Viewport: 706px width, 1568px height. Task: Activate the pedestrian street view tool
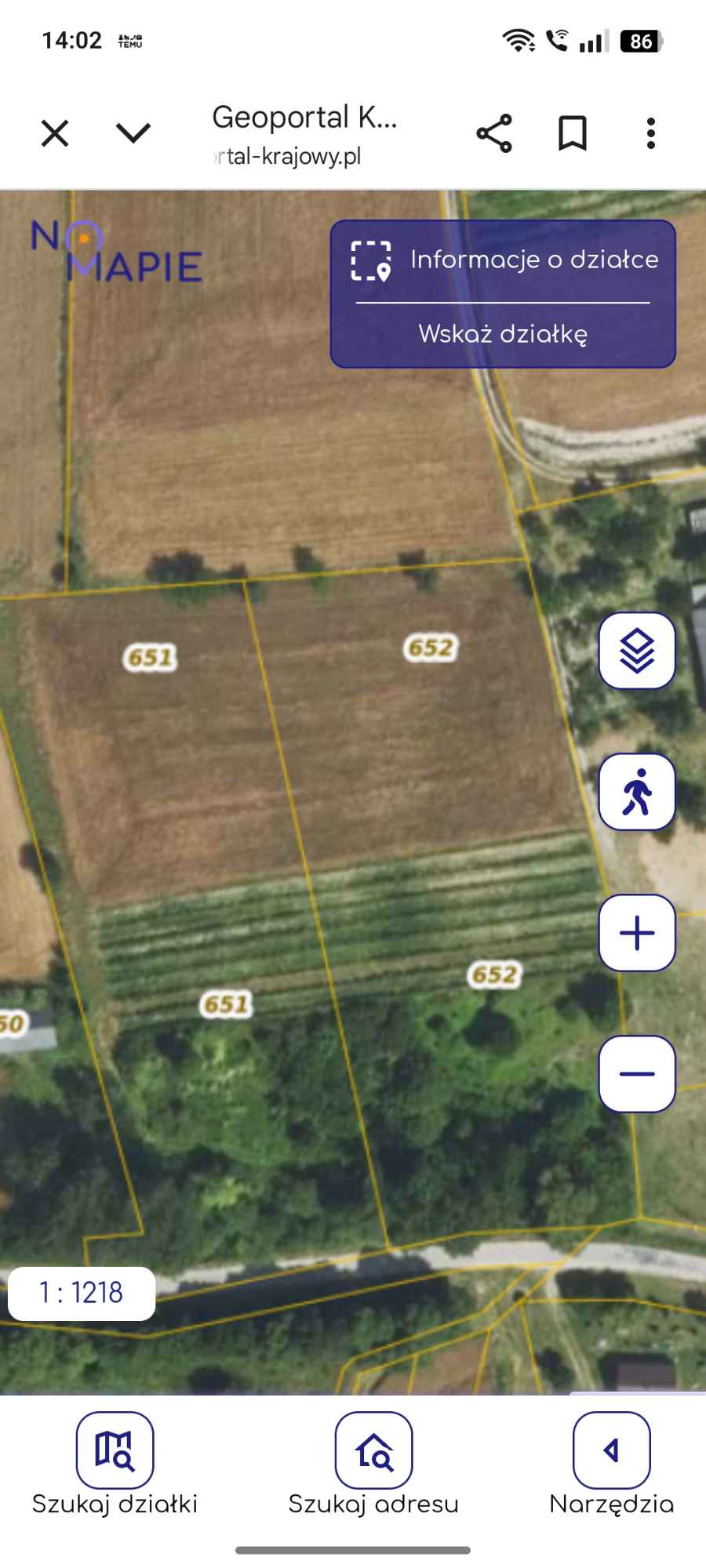(635, 790)
